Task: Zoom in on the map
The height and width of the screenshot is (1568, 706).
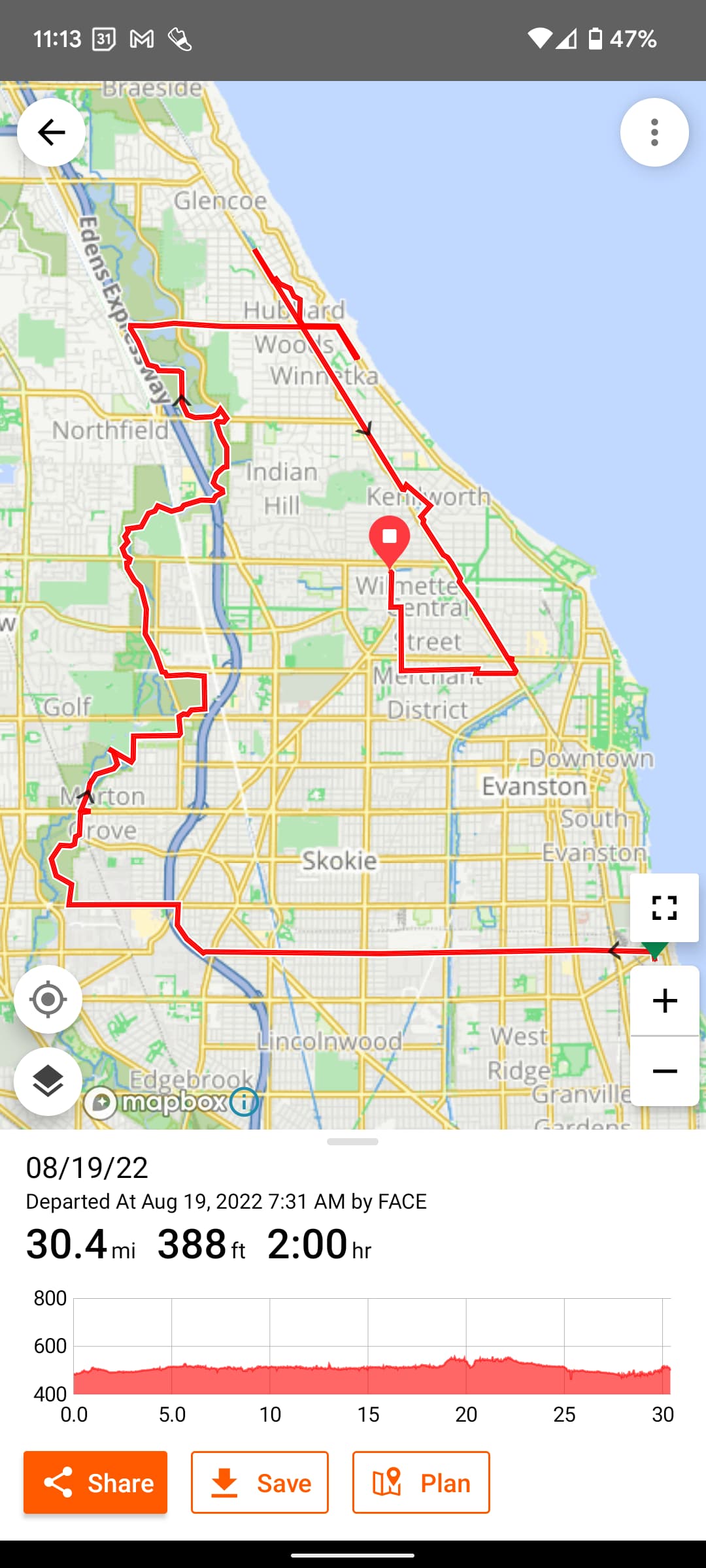Action: point(664,1001)
